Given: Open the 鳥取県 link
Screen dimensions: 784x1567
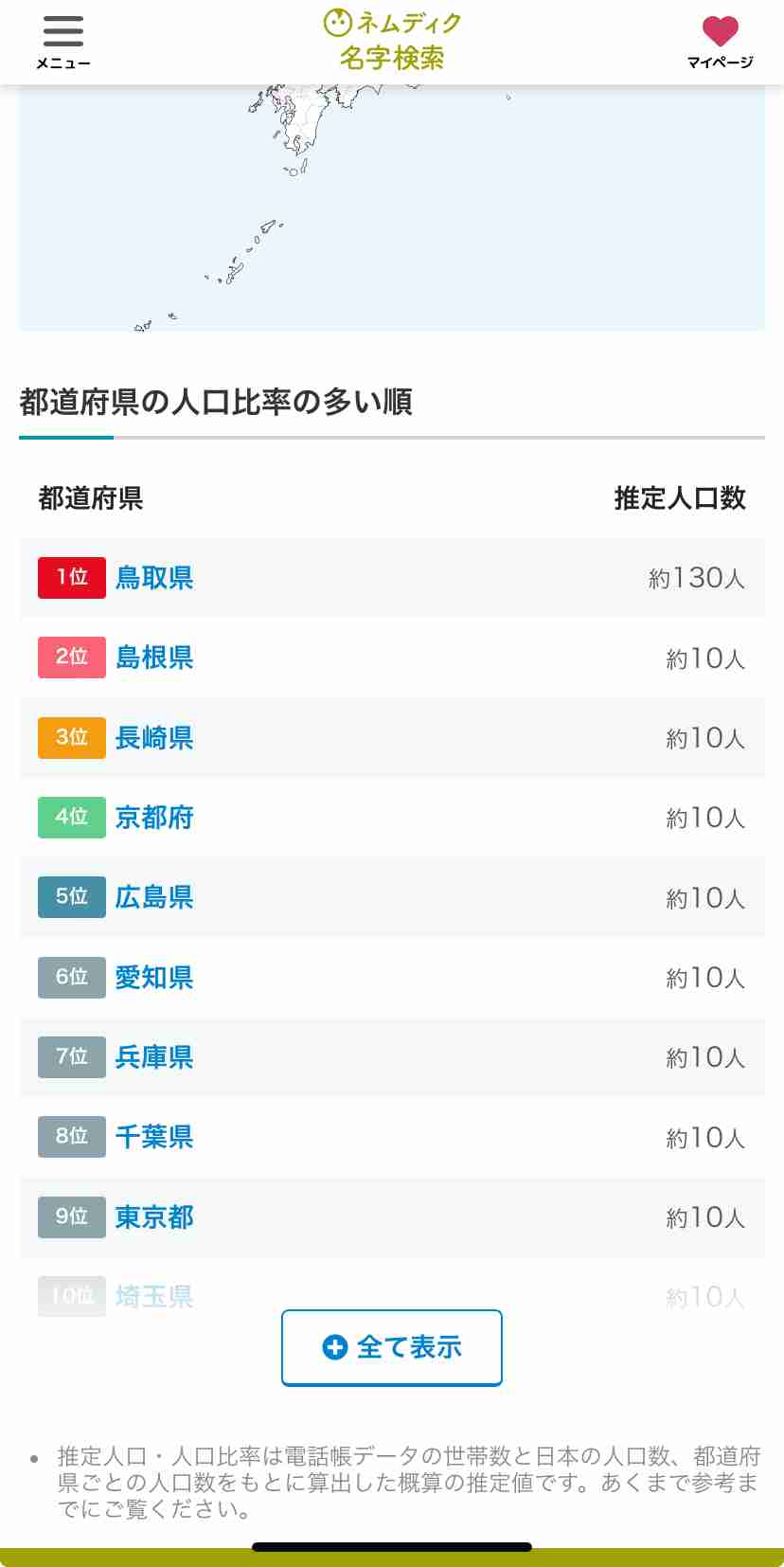Looking at the screenshot, I should tap(154, 578).
